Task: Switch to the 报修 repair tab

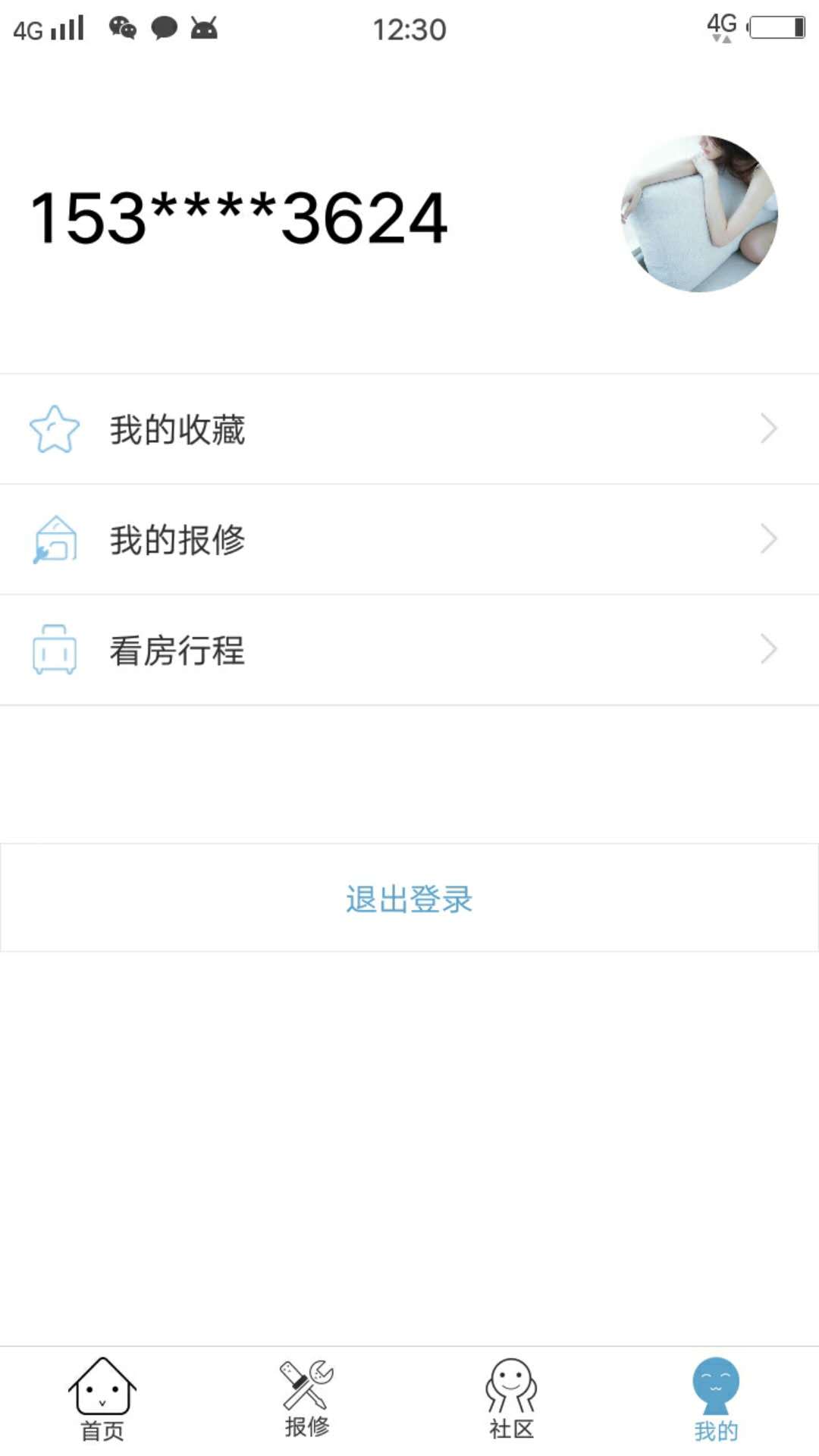Action: [x=307, y=1400]
